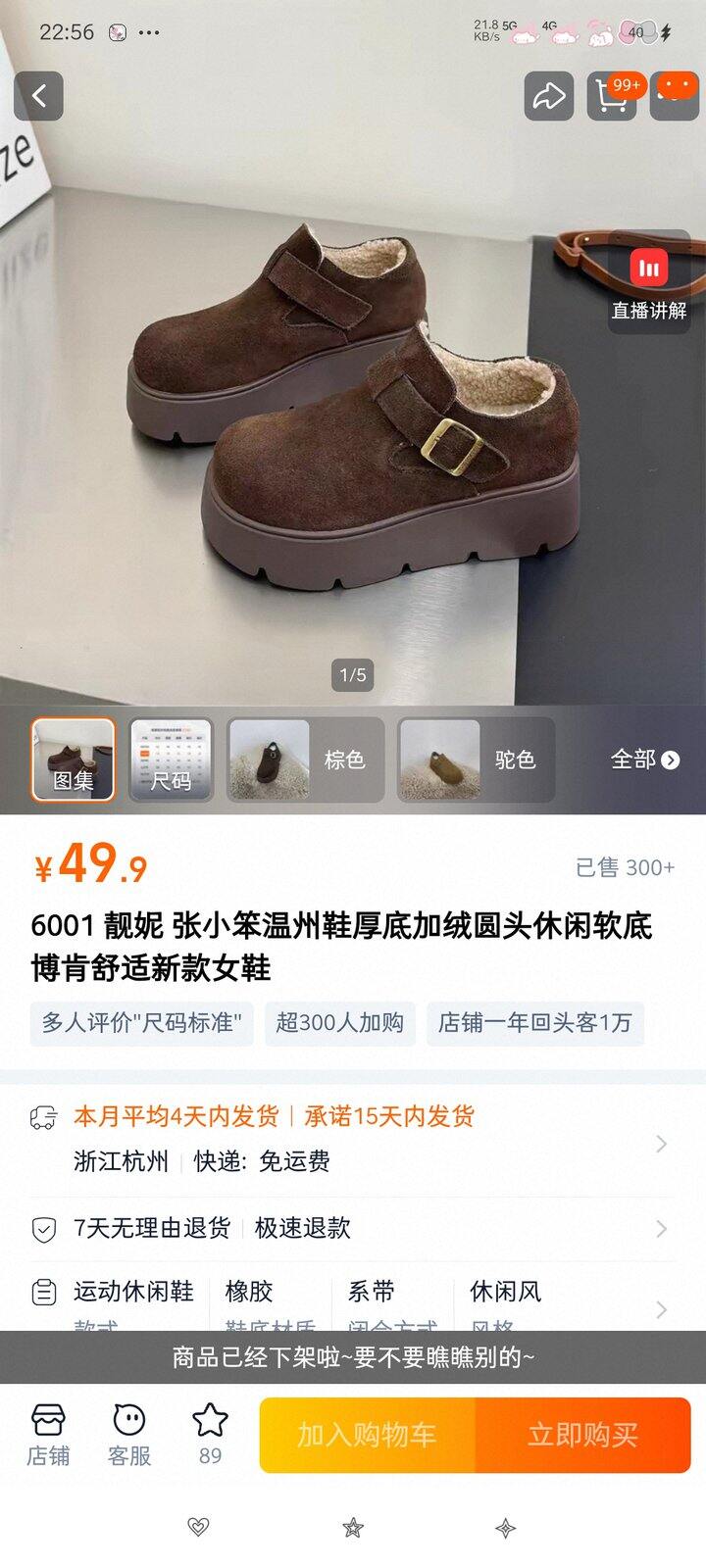
Task: Share this product
Action: click(x=548, y=96)
